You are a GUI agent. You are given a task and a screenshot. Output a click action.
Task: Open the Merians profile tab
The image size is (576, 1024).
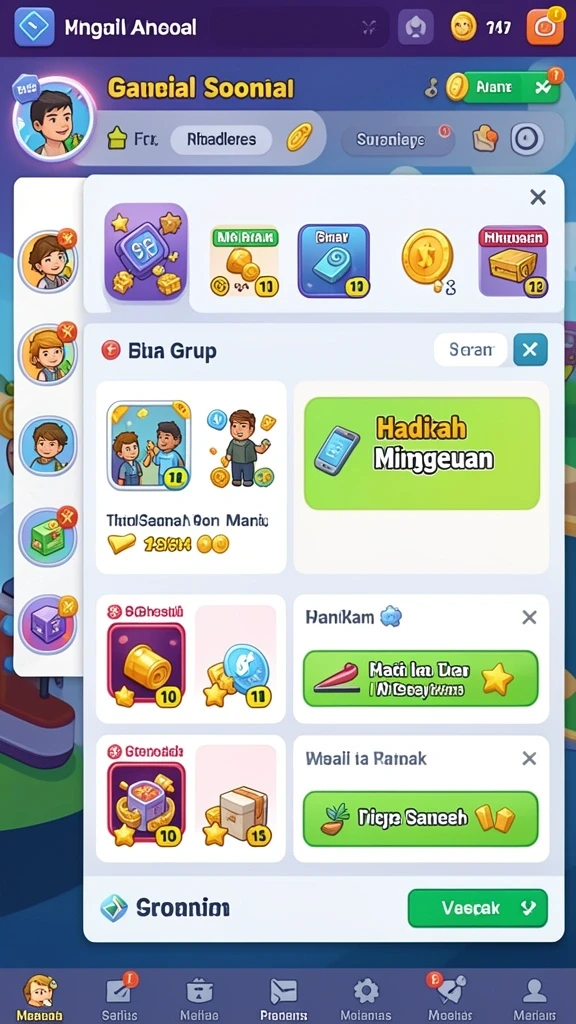coord(534,997)
